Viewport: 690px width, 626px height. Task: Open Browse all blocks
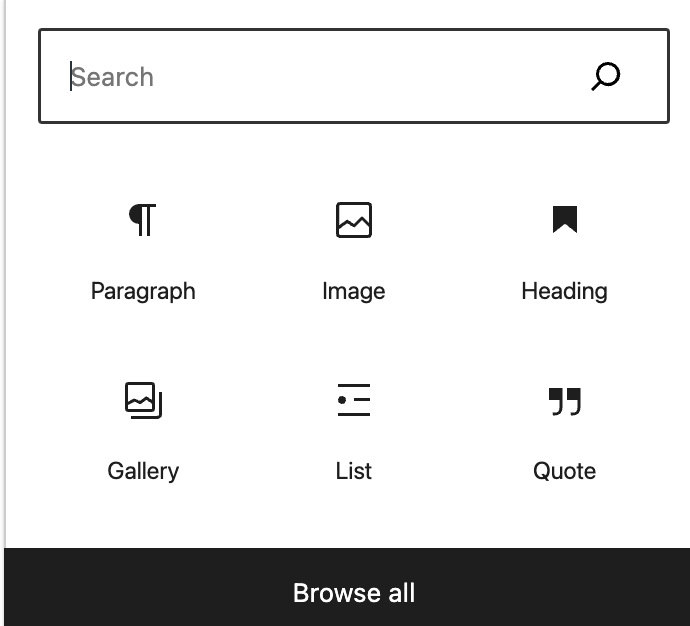click(x=354, y=592)
